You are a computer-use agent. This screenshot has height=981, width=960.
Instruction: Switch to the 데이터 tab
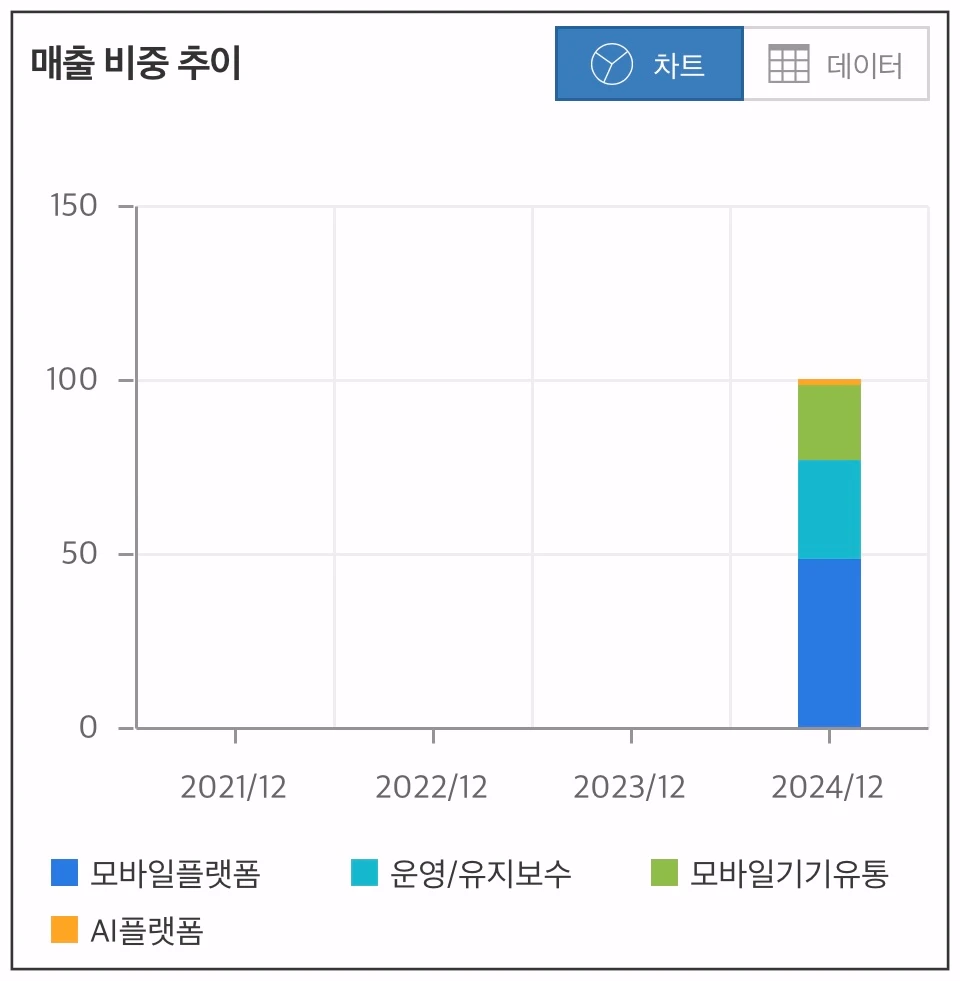coord(838,62)
